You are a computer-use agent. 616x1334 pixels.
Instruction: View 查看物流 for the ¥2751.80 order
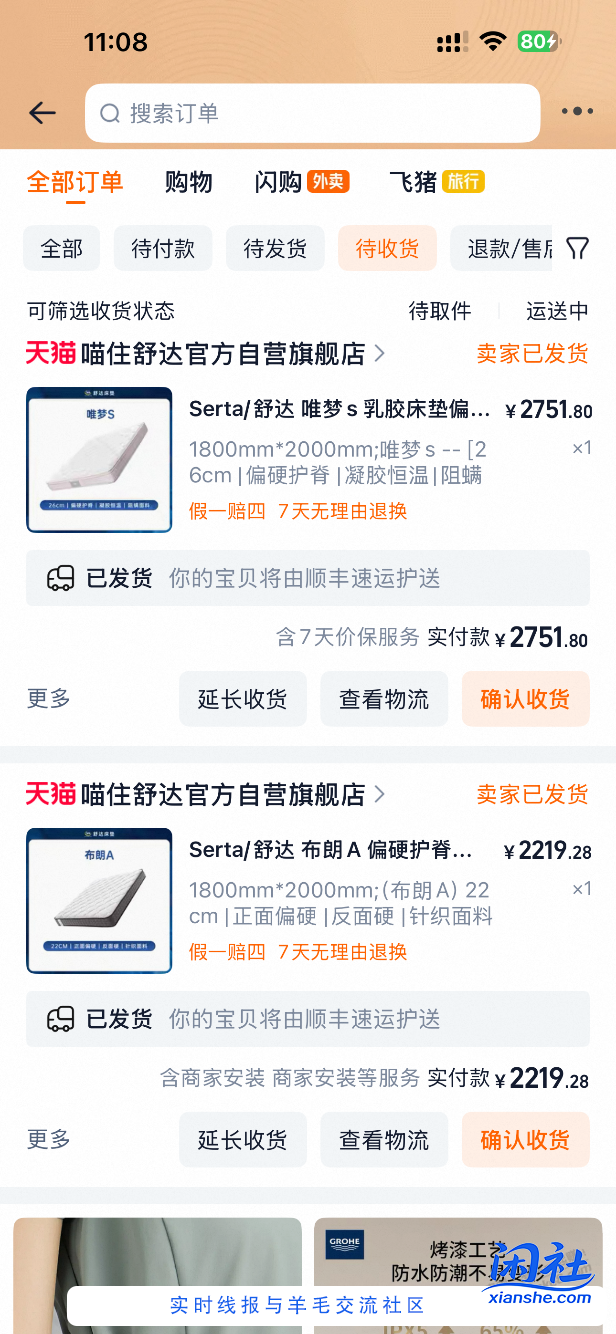(384, 699)
